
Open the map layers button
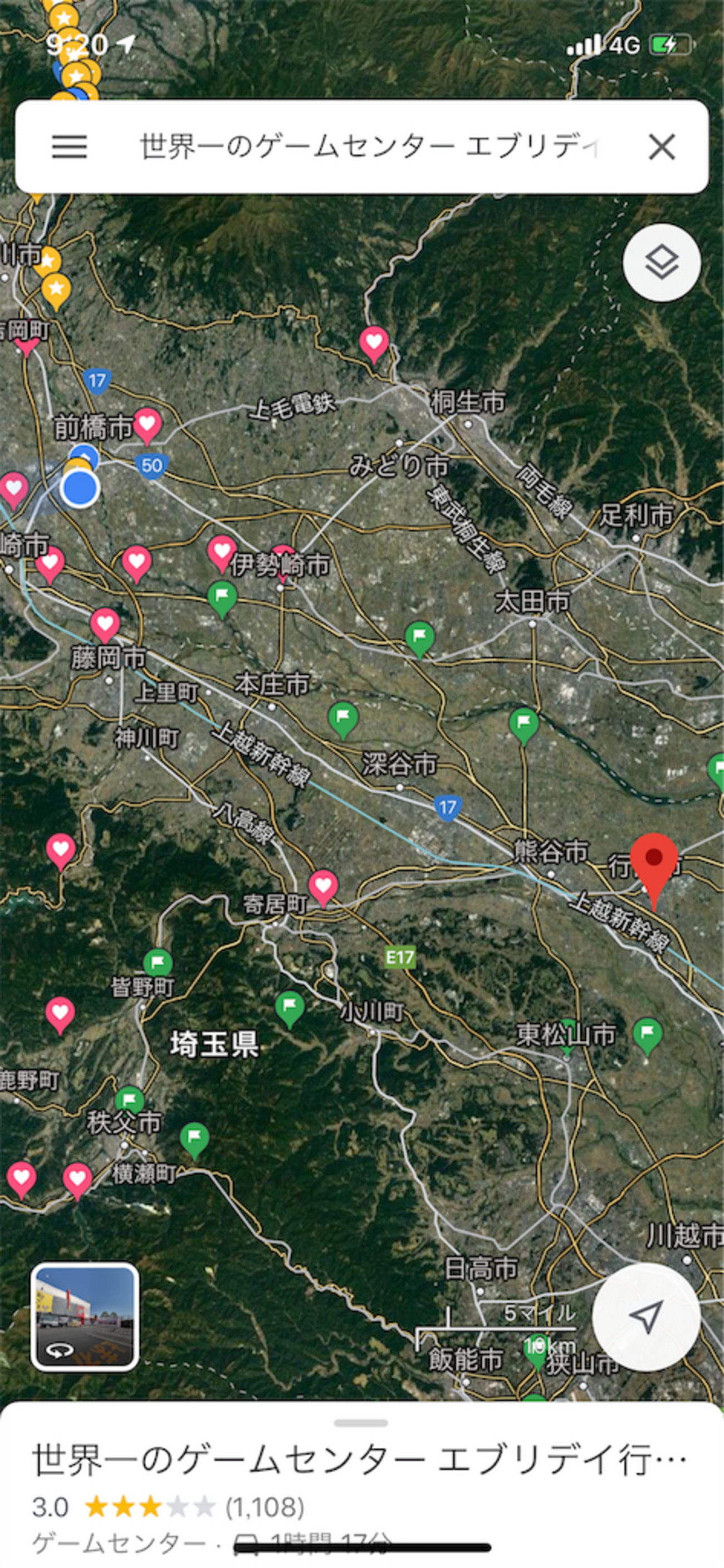(661, 262)
